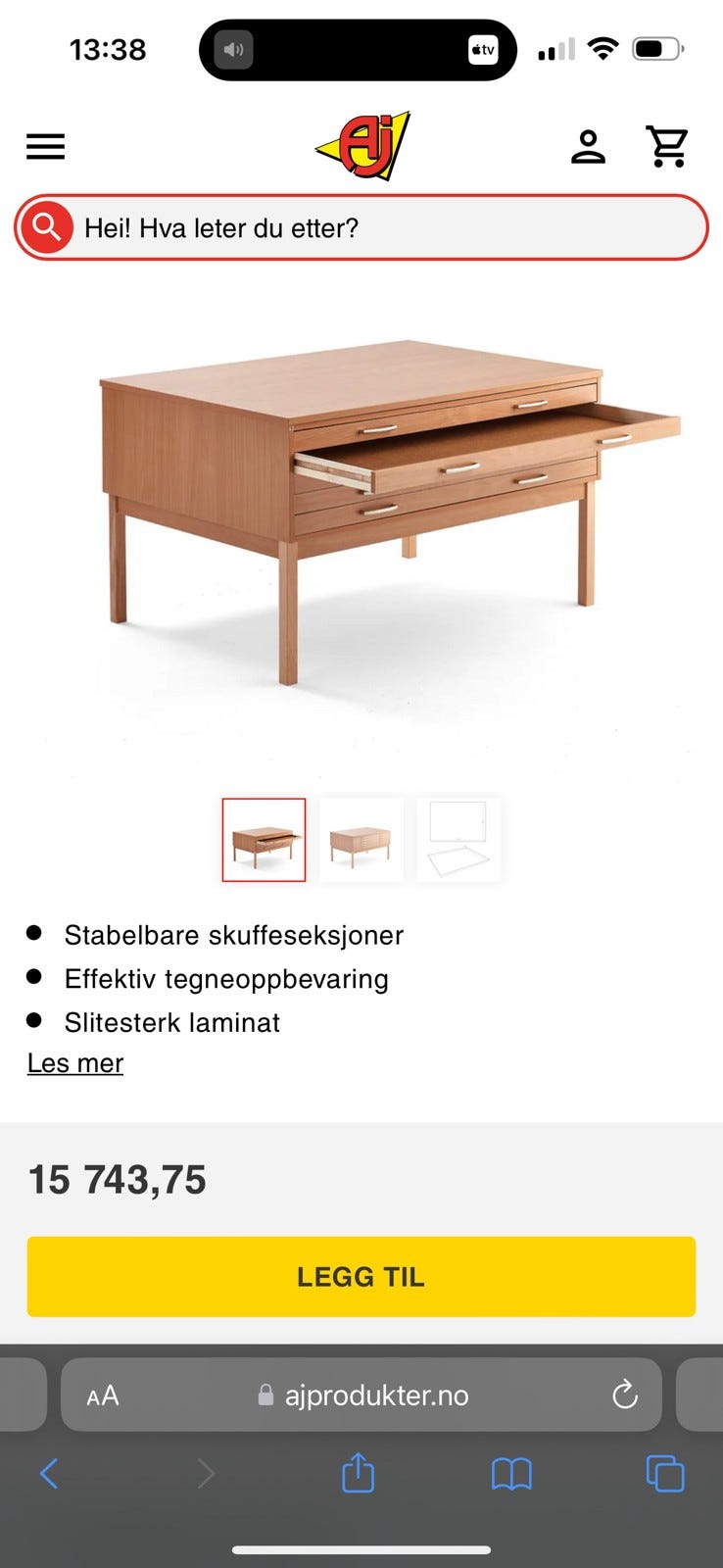Select the highlighted open-drawer thumbnail

[x=264, y=839]
